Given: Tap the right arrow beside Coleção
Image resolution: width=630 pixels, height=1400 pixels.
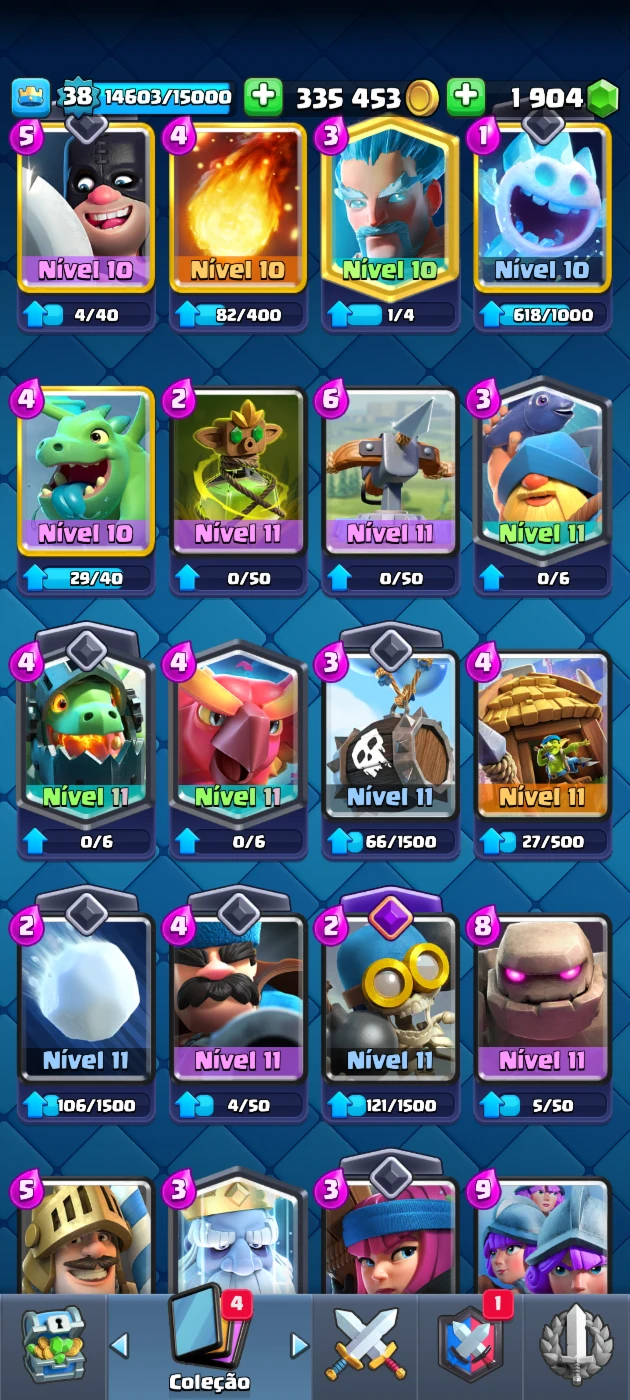Looking at the screenshot, I should 298,1345.
